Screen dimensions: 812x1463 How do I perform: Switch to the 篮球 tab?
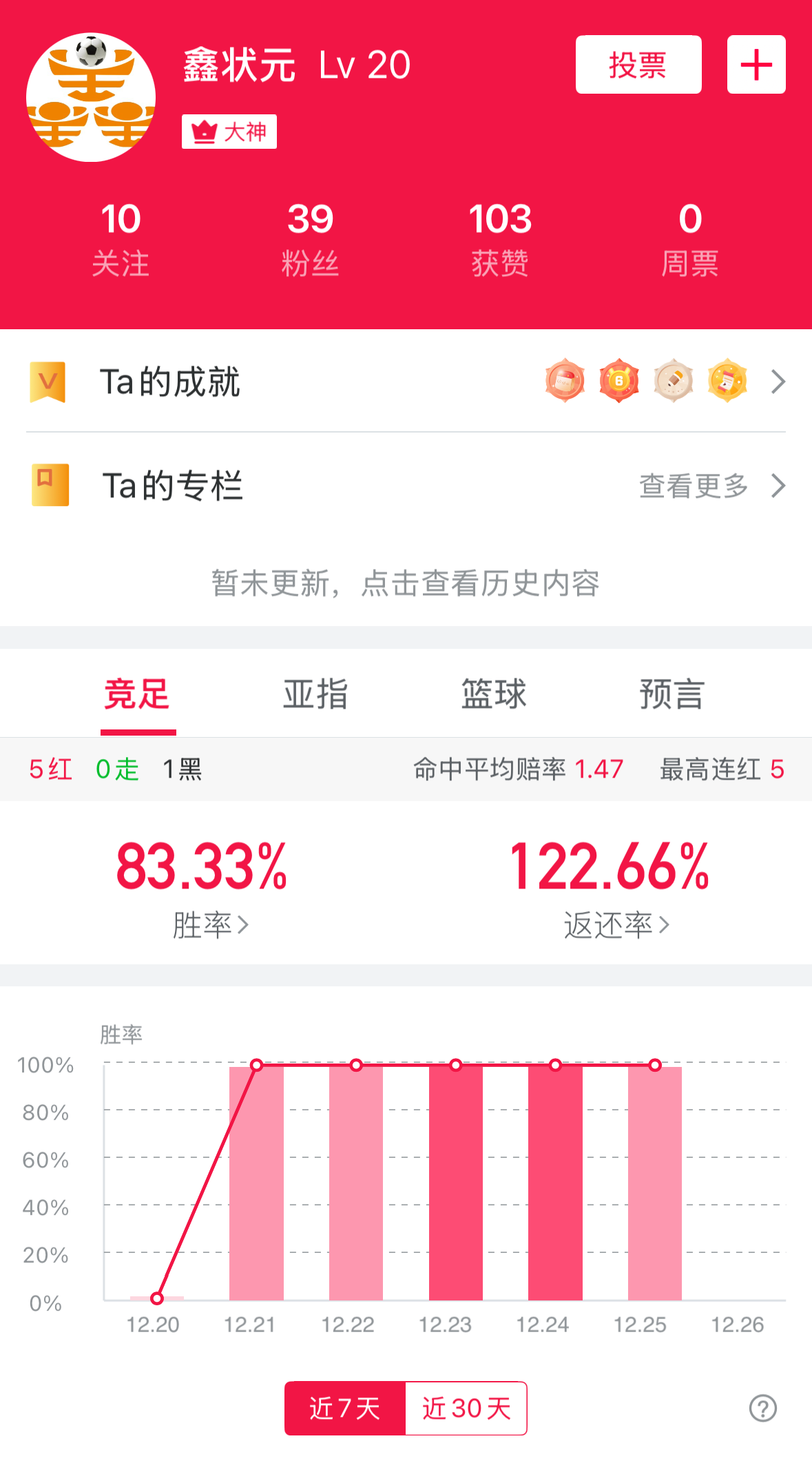pyautogui.click(x=494, y=694)
